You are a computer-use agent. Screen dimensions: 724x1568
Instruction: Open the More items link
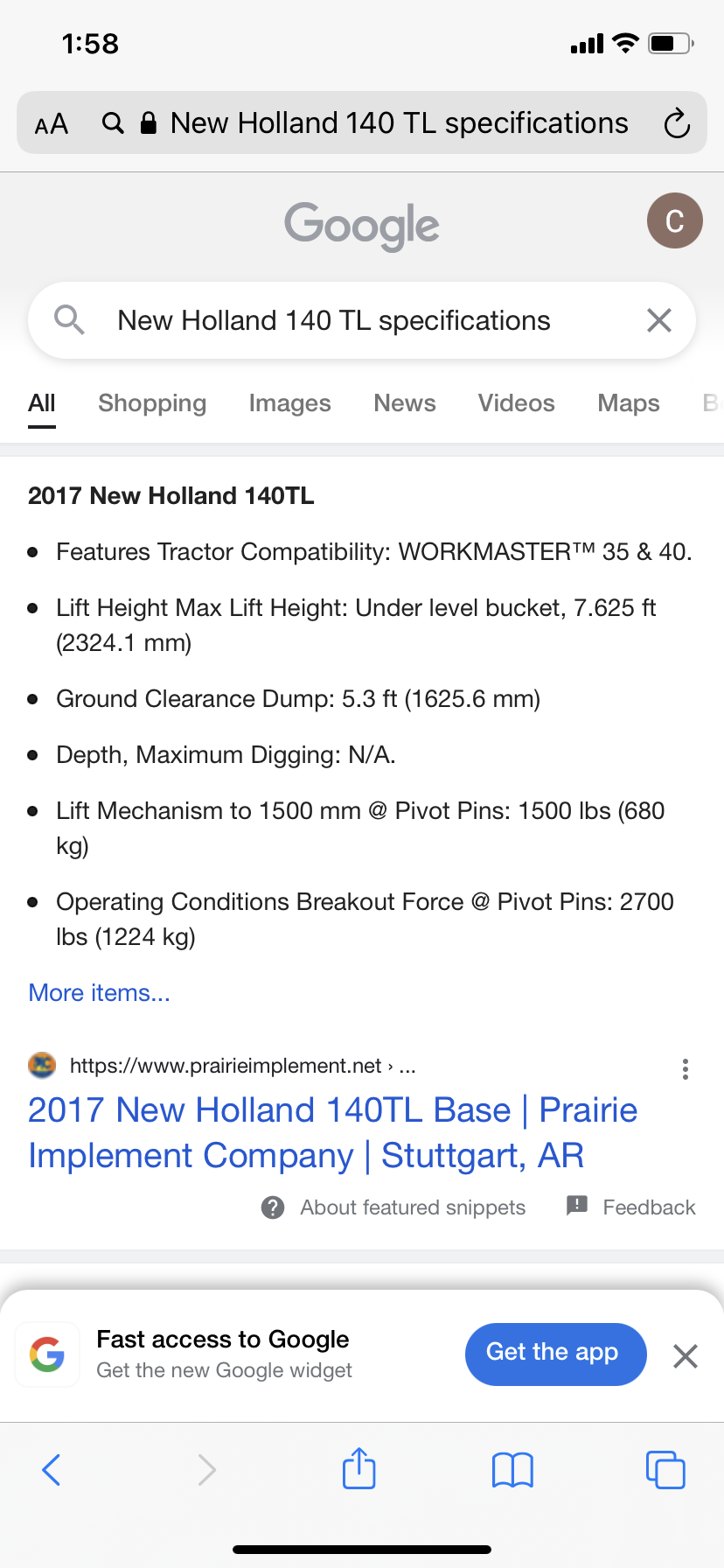click(99, 993)
